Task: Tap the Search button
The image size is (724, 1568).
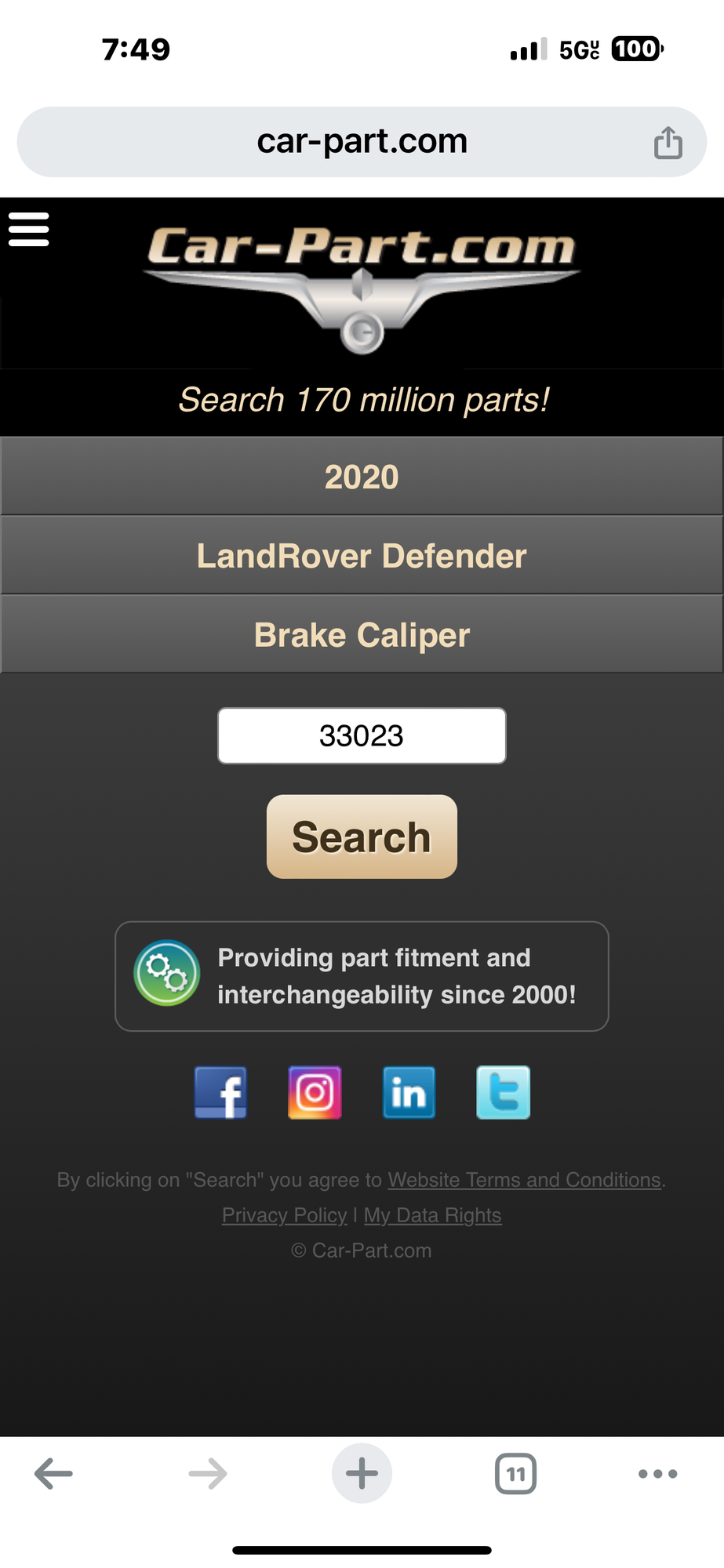Action: [x=362, y=837]
